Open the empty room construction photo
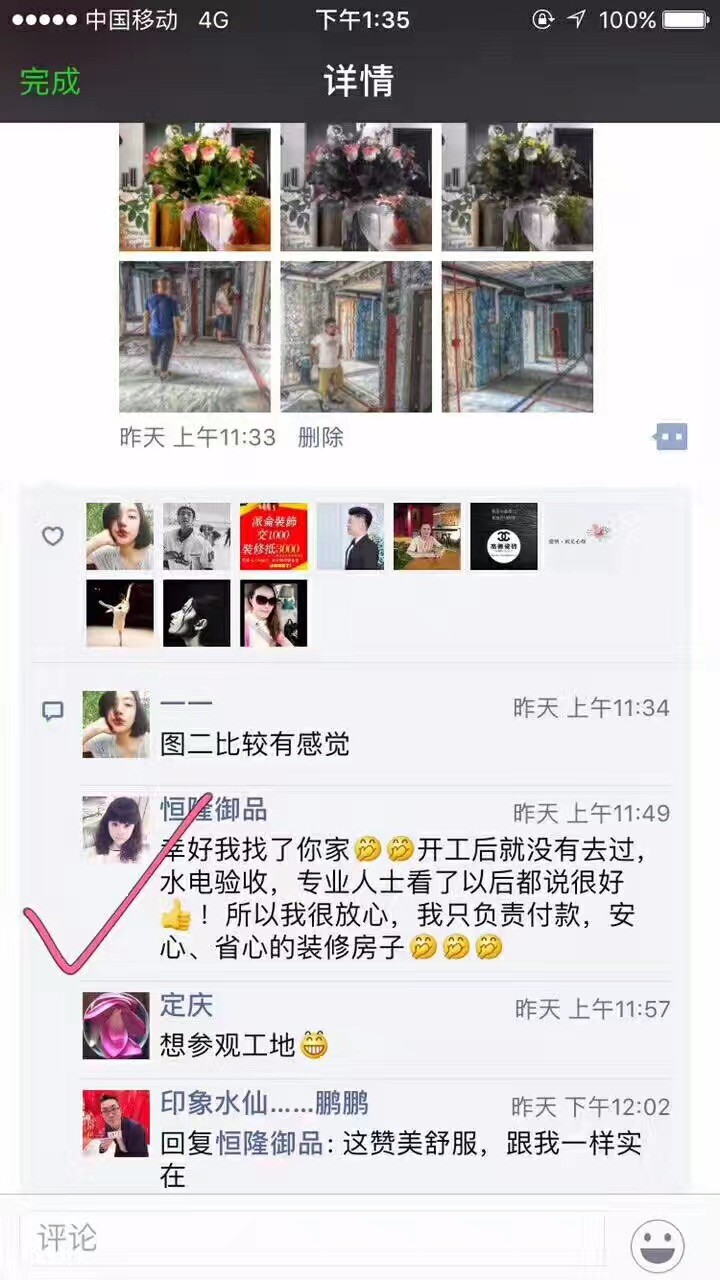Image resolution: width=720 pixels, height=1280 pixels. tap(517, 337)
